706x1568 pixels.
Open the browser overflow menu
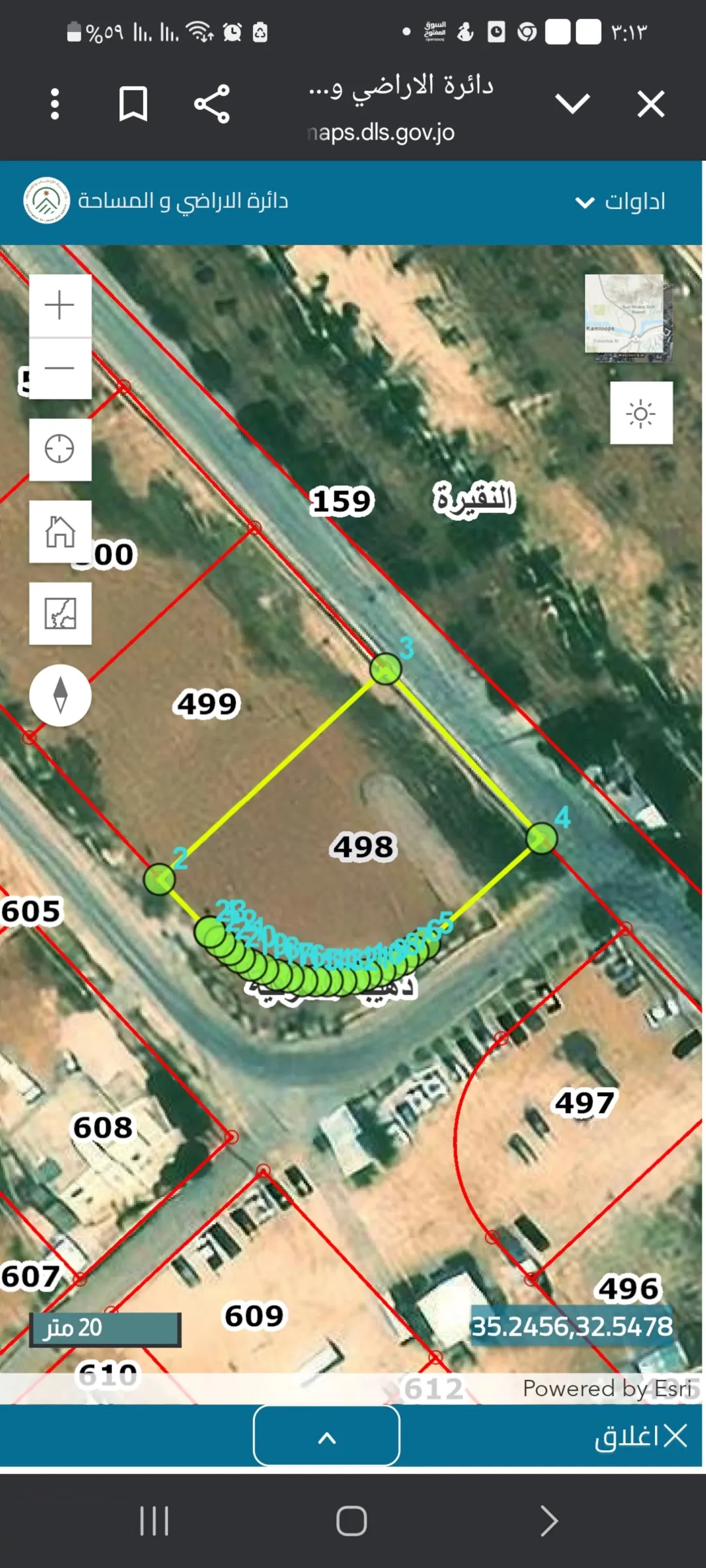pos(55,104)
